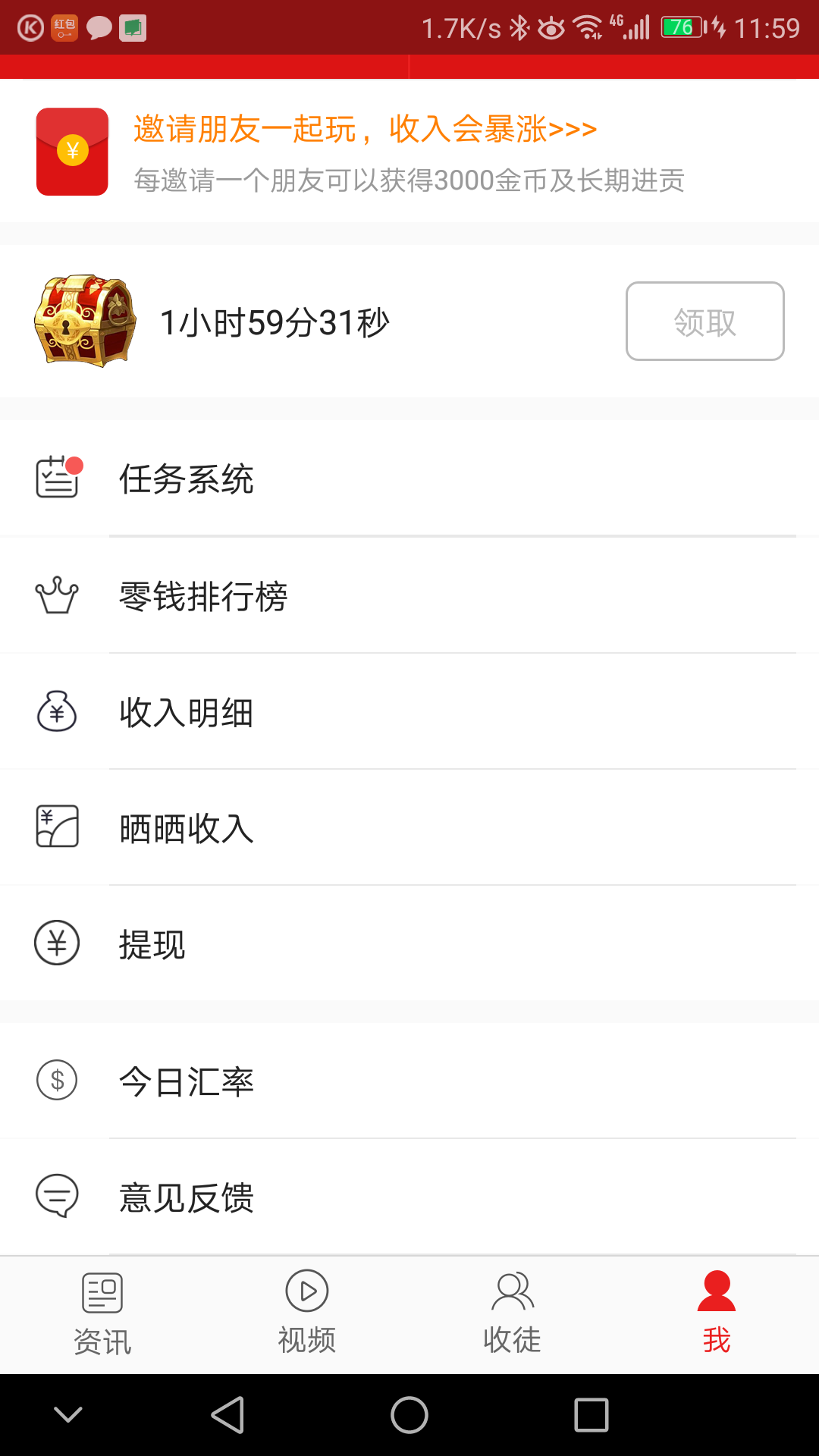
Task: Click the chart icon beside 晒晒收入
Action: tap(55, 827)
